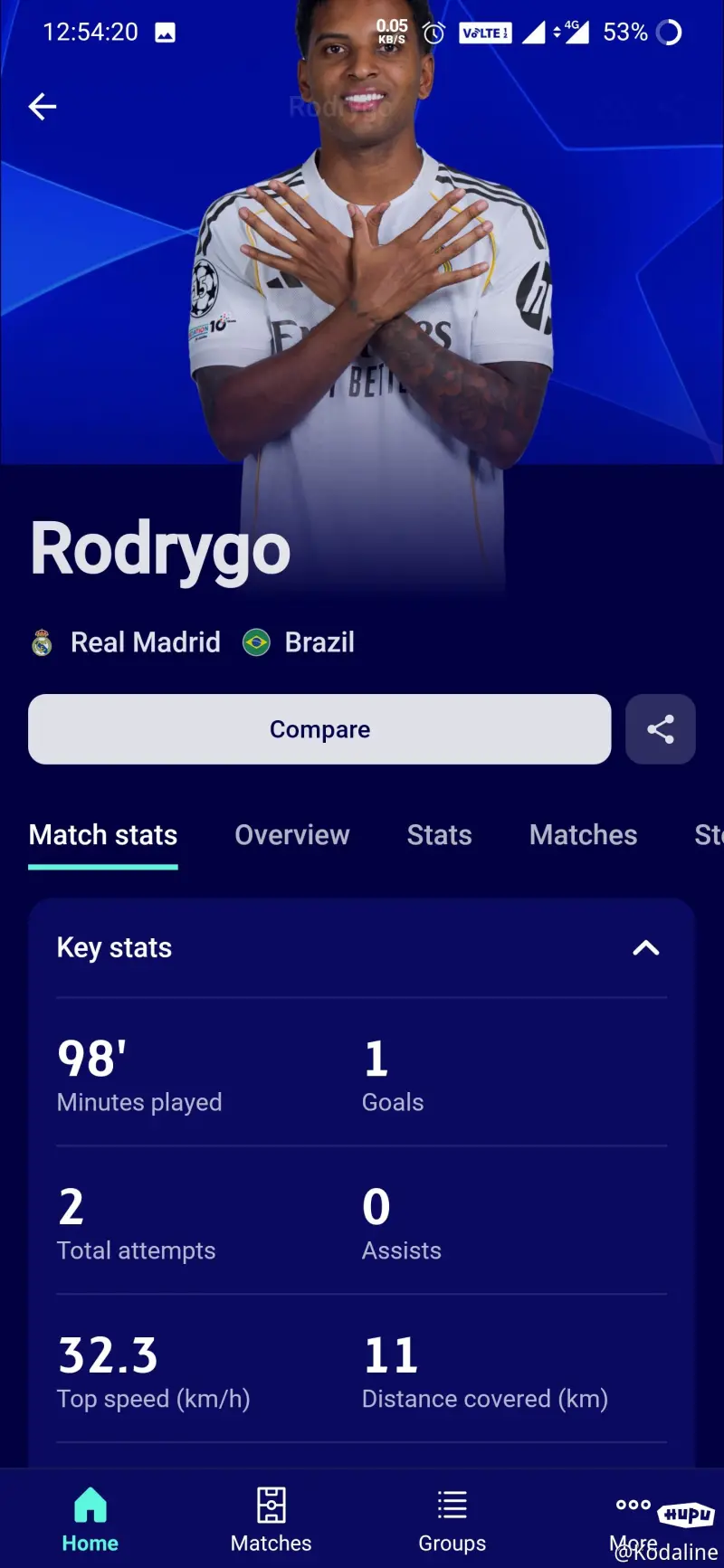
Task: Share Rodrygo's player profile
Action: 660,729
